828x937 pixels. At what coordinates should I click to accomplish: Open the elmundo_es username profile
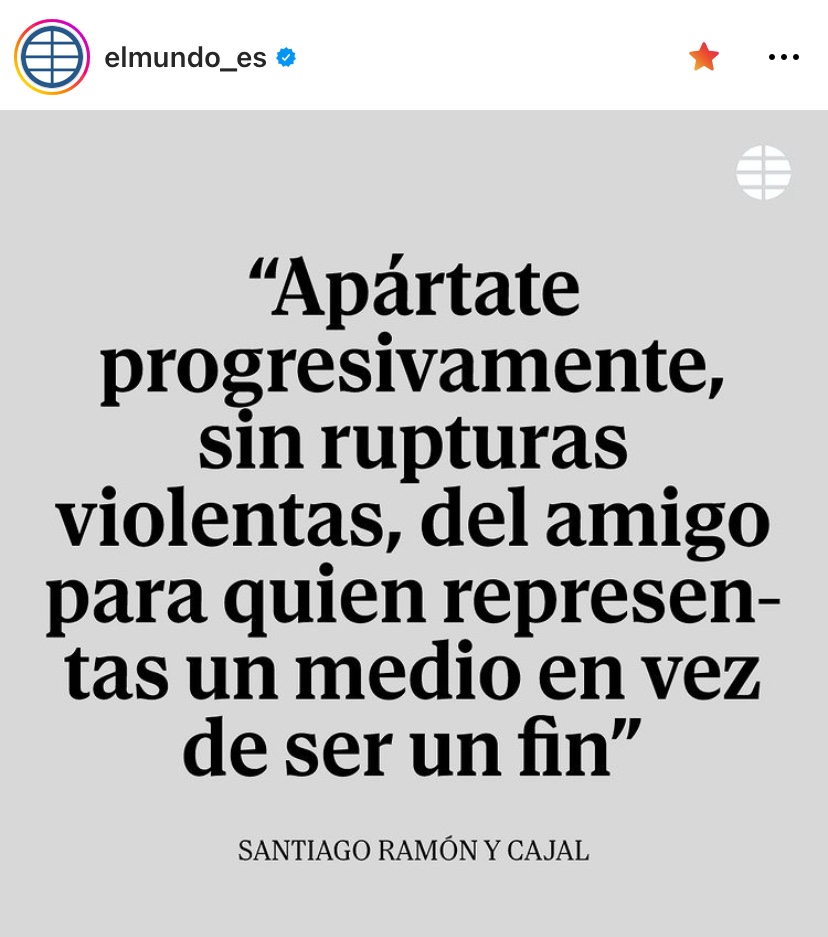tap(185, 58)
